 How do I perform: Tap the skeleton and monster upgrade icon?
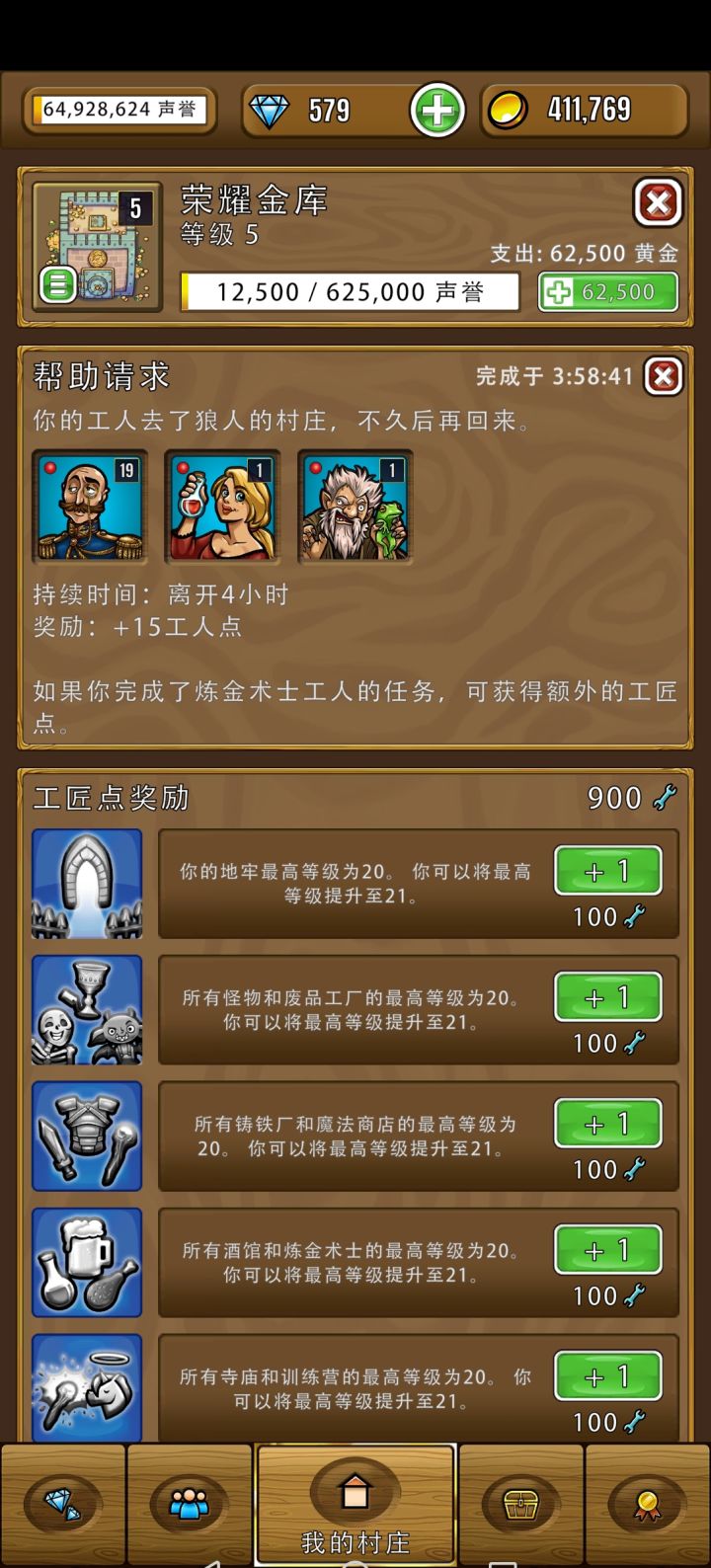tap(87, 1010)
